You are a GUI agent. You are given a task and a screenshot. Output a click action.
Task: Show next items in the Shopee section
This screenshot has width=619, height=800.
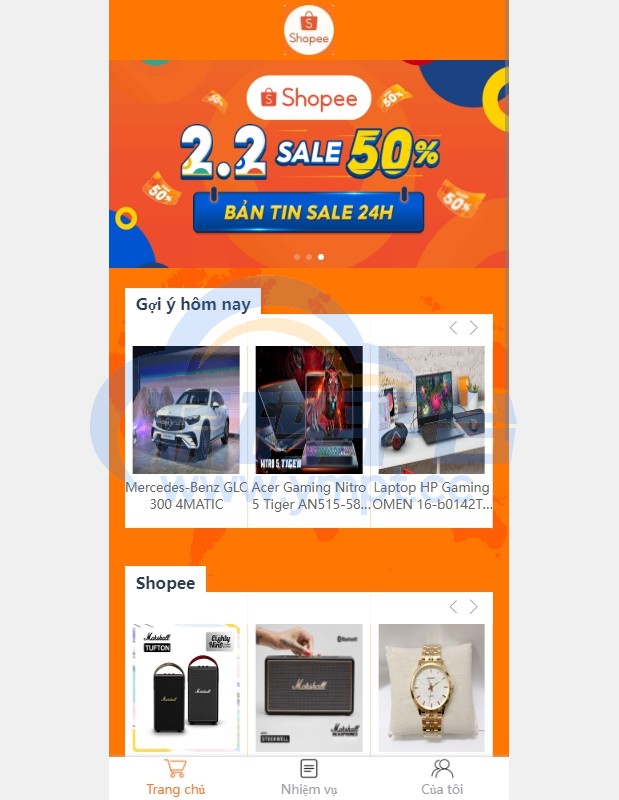tap(474, 607)
